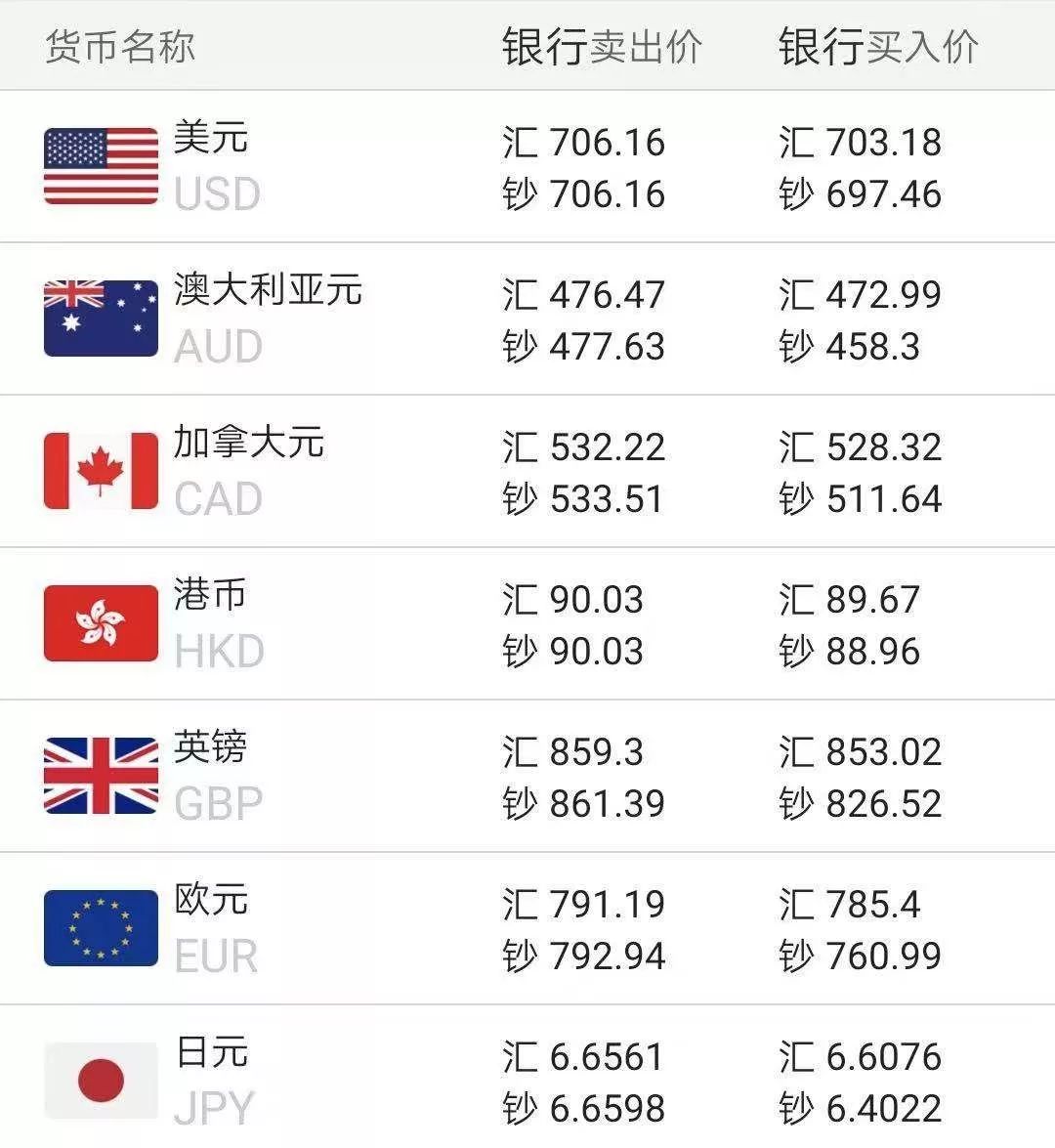1055x1148 pixels.
Task: Click the United Kingdom flag icon
Action: pyautogui.click(x=101, y=776)
